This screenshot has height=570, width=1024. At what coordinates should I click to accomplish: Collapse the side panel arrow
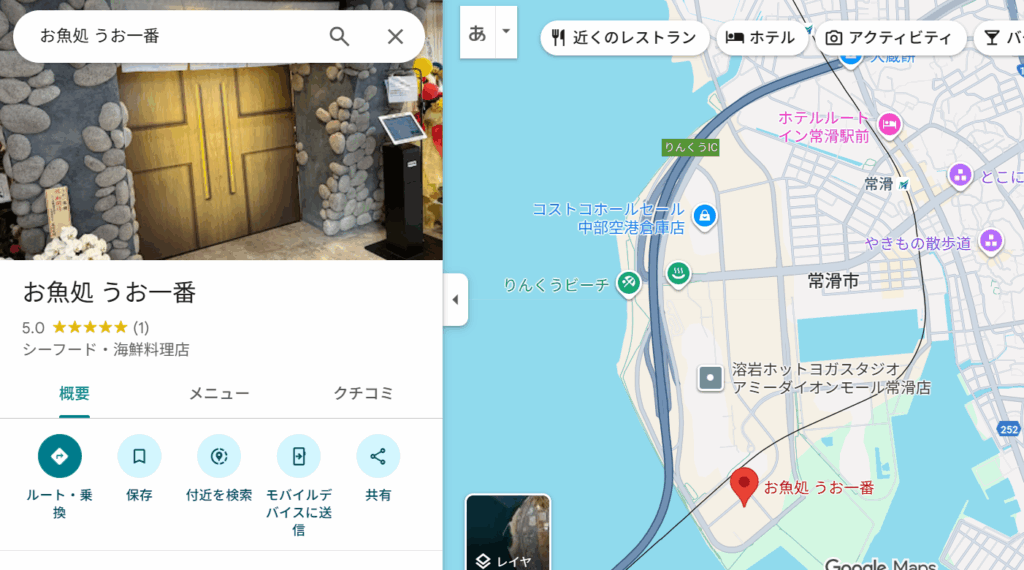[455, 300]
